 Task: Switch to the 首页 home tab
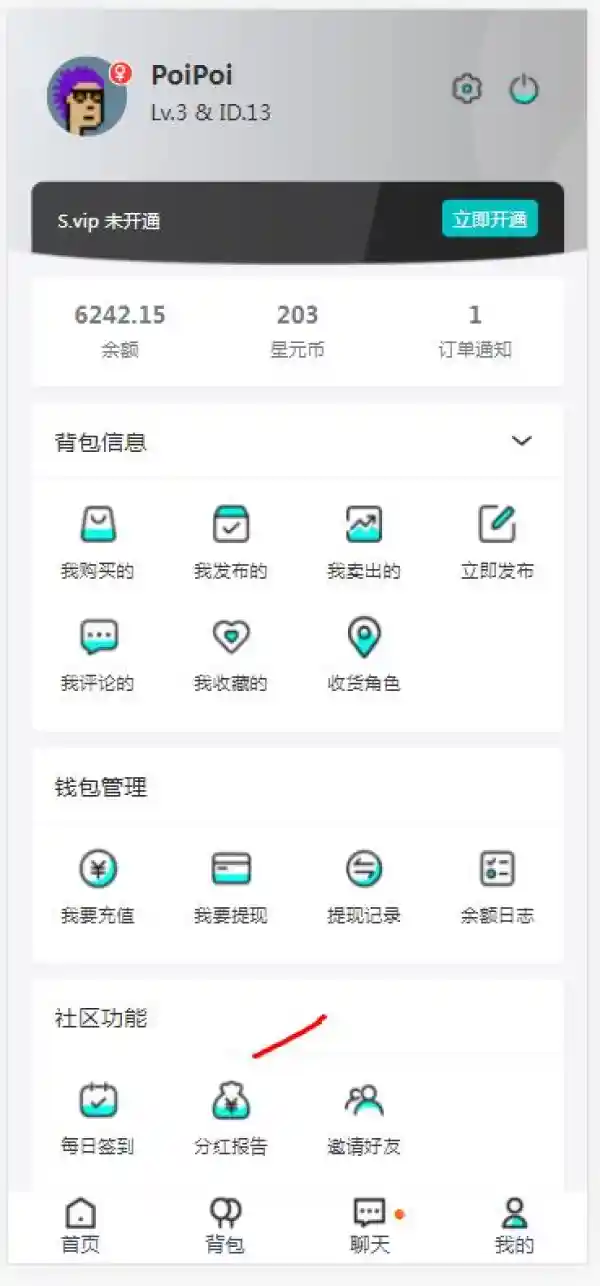(x=81, y=1226)
